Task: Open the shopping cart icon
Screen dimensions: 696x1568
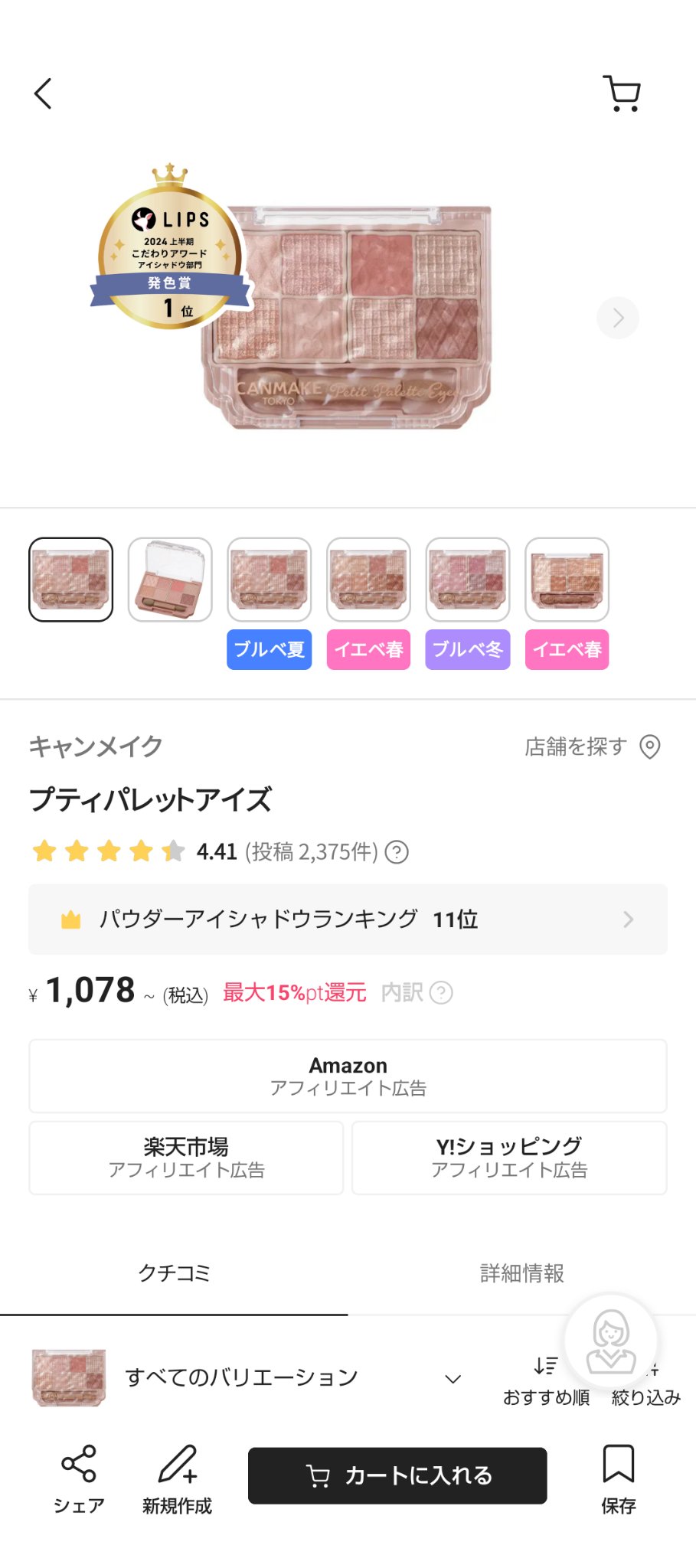Action: tap(622, 92)
